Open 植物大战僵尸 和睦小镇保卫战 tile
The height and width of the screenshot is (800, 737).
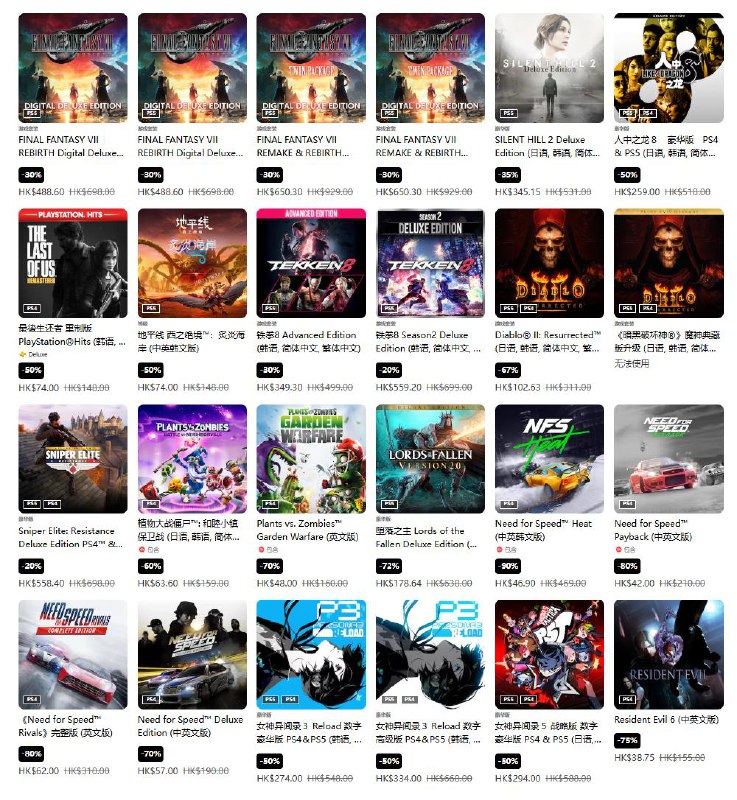[192, 458]
